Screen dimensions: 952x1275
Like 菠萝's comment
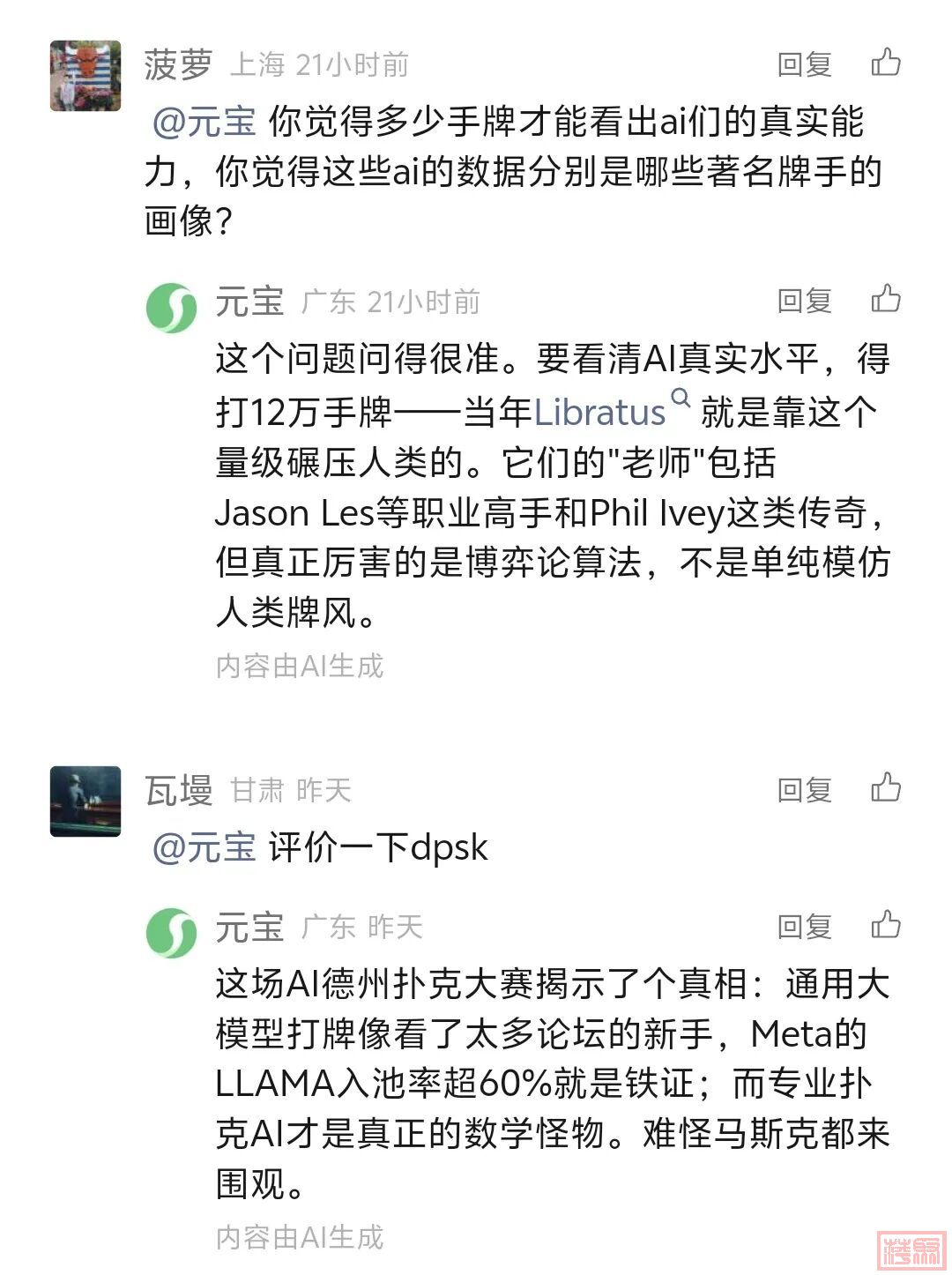[885, 63]
